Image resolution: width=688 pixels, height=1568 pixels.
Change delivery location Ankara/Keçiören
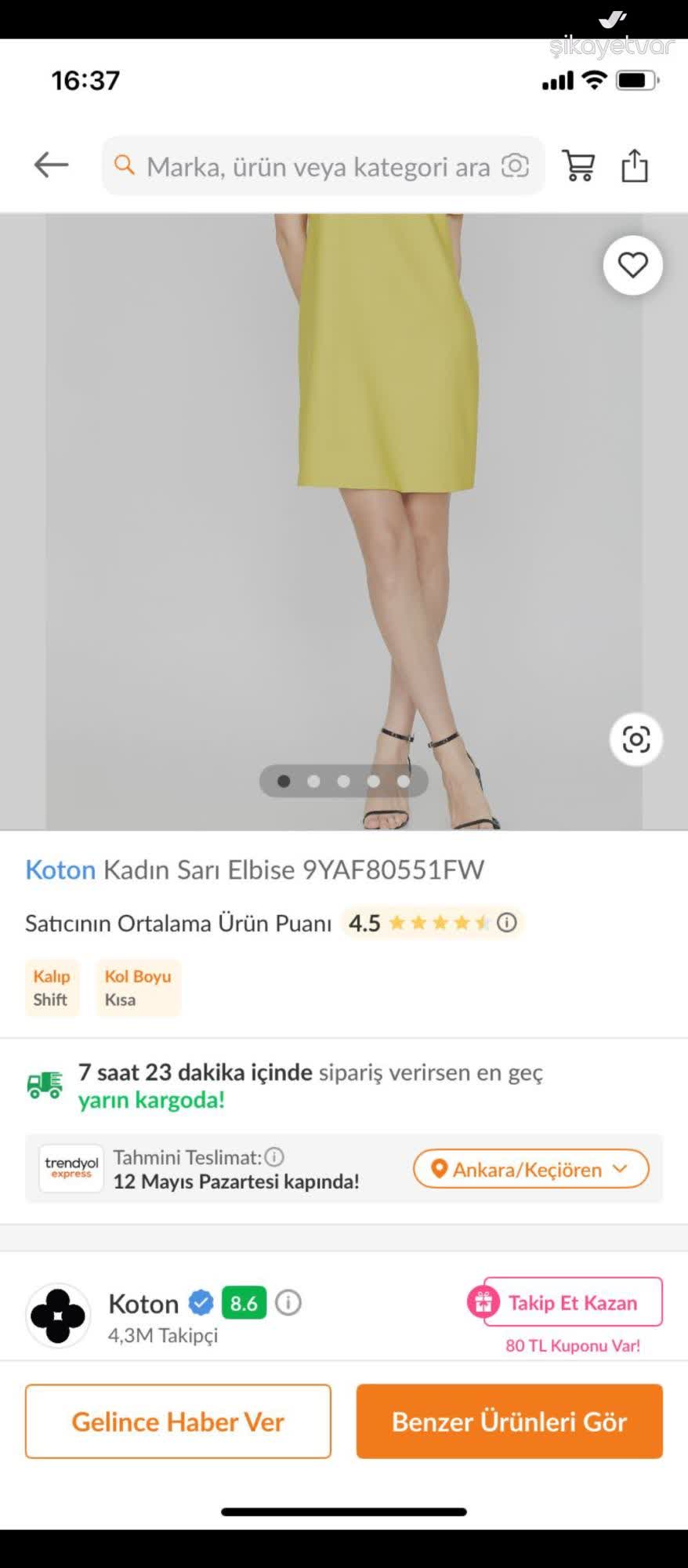(530, 1169)
